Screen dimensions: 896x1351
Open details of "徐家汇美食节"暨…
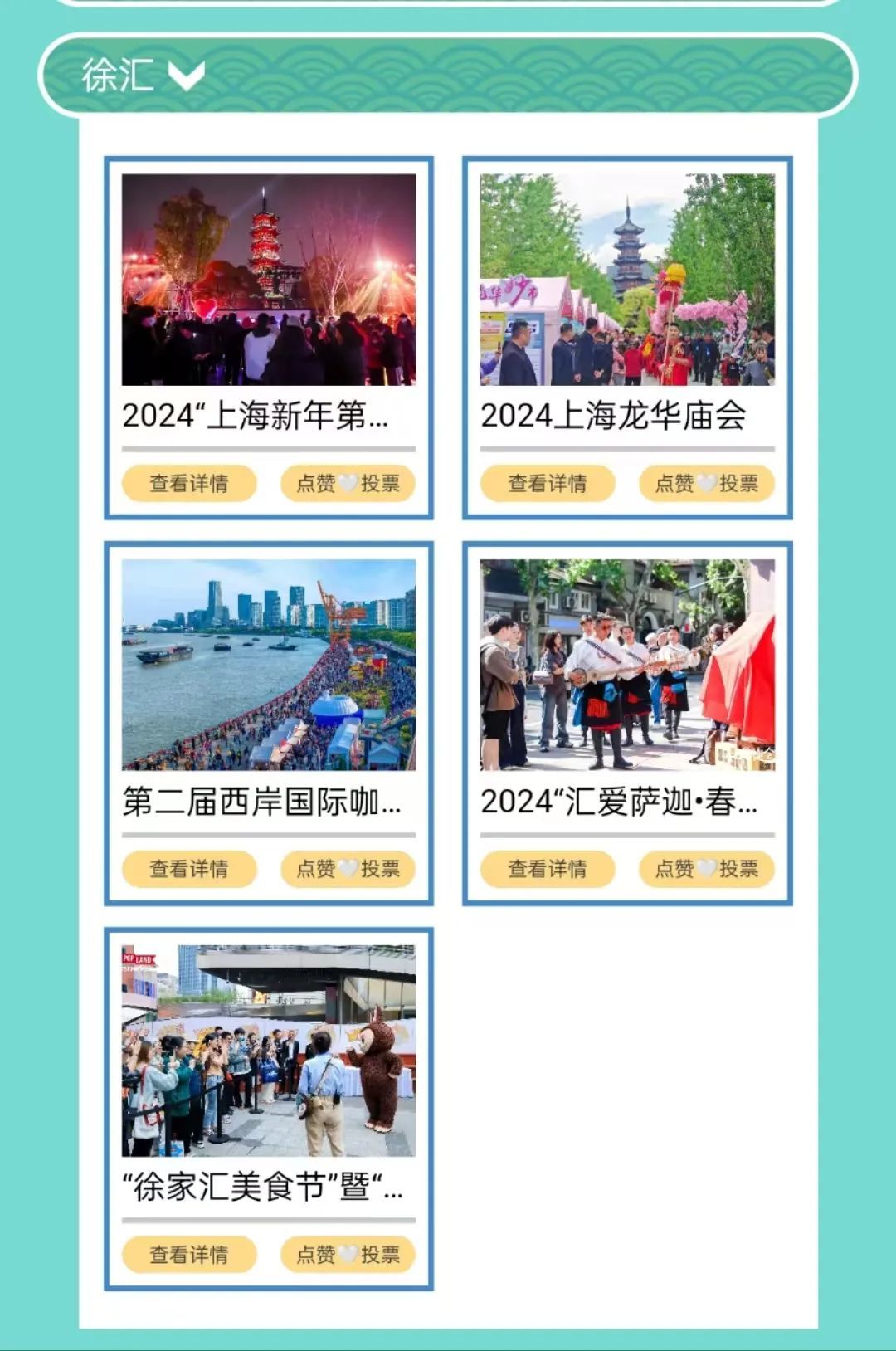click(x=189, y=1255)
